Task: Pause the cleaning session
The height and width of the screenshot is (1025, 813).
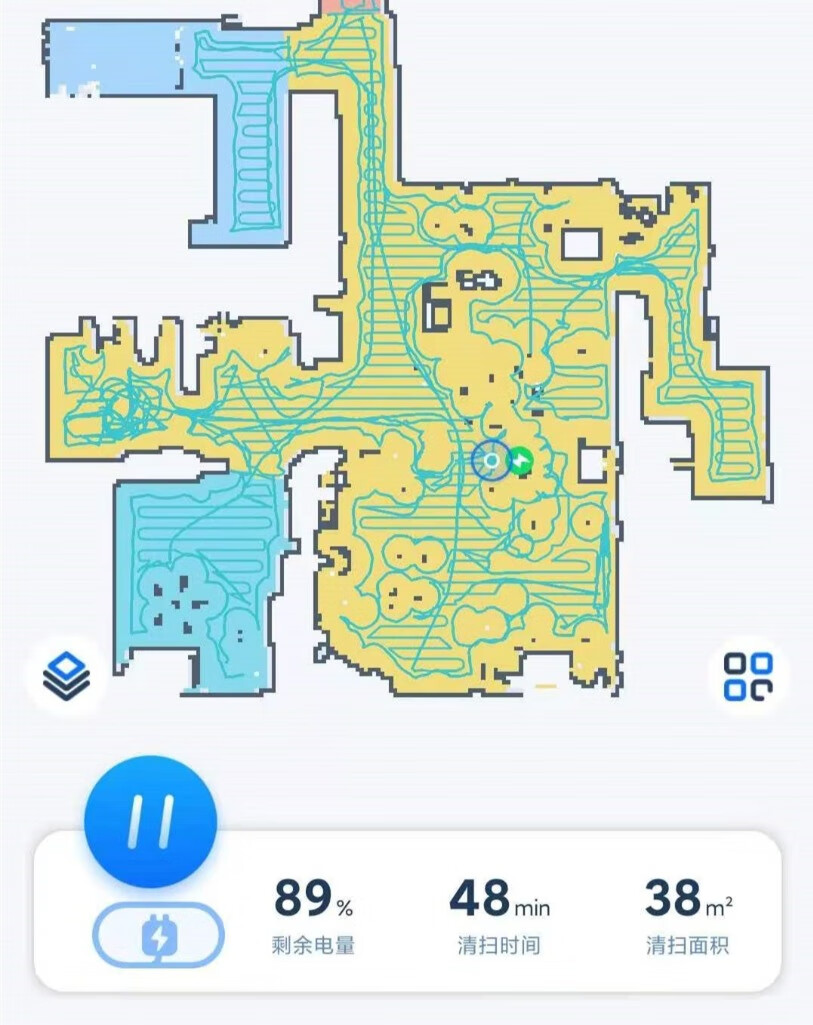Action: (x=151, y=822)
